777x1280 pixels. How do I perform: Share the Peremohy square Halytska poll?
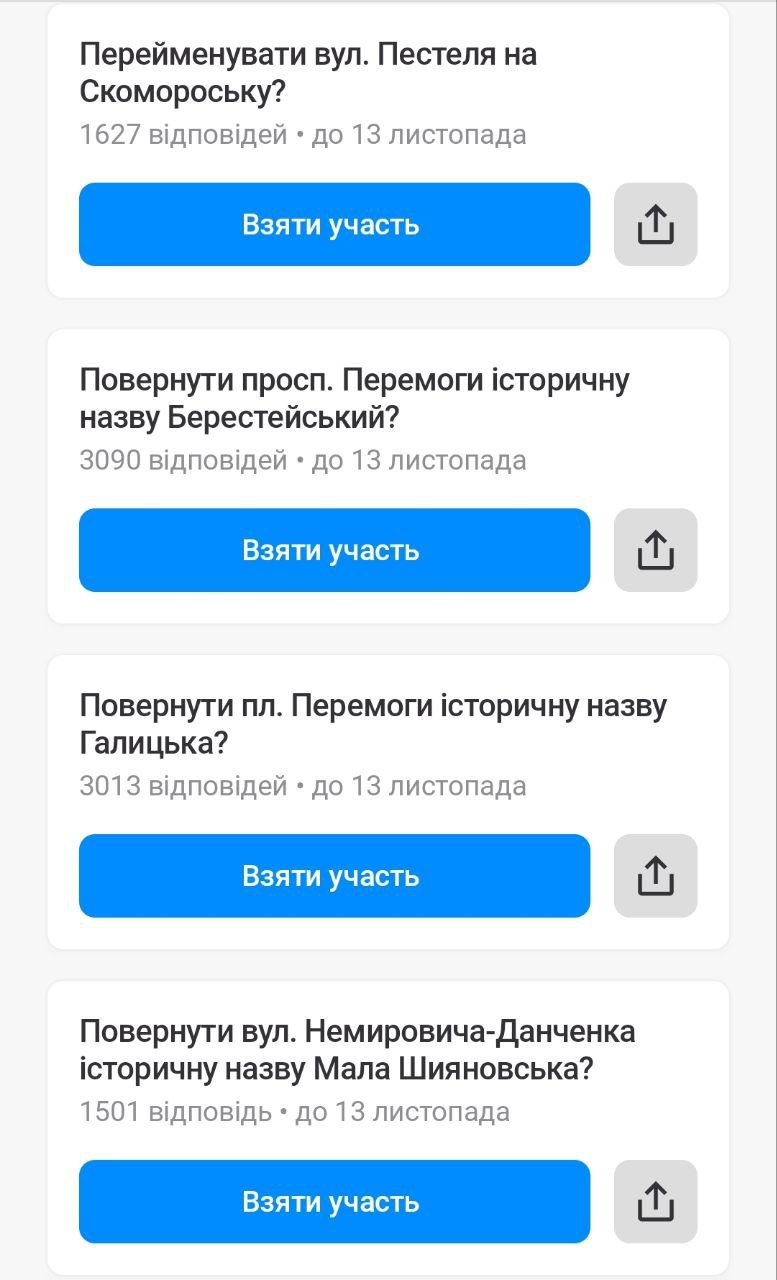coord(655,875)
